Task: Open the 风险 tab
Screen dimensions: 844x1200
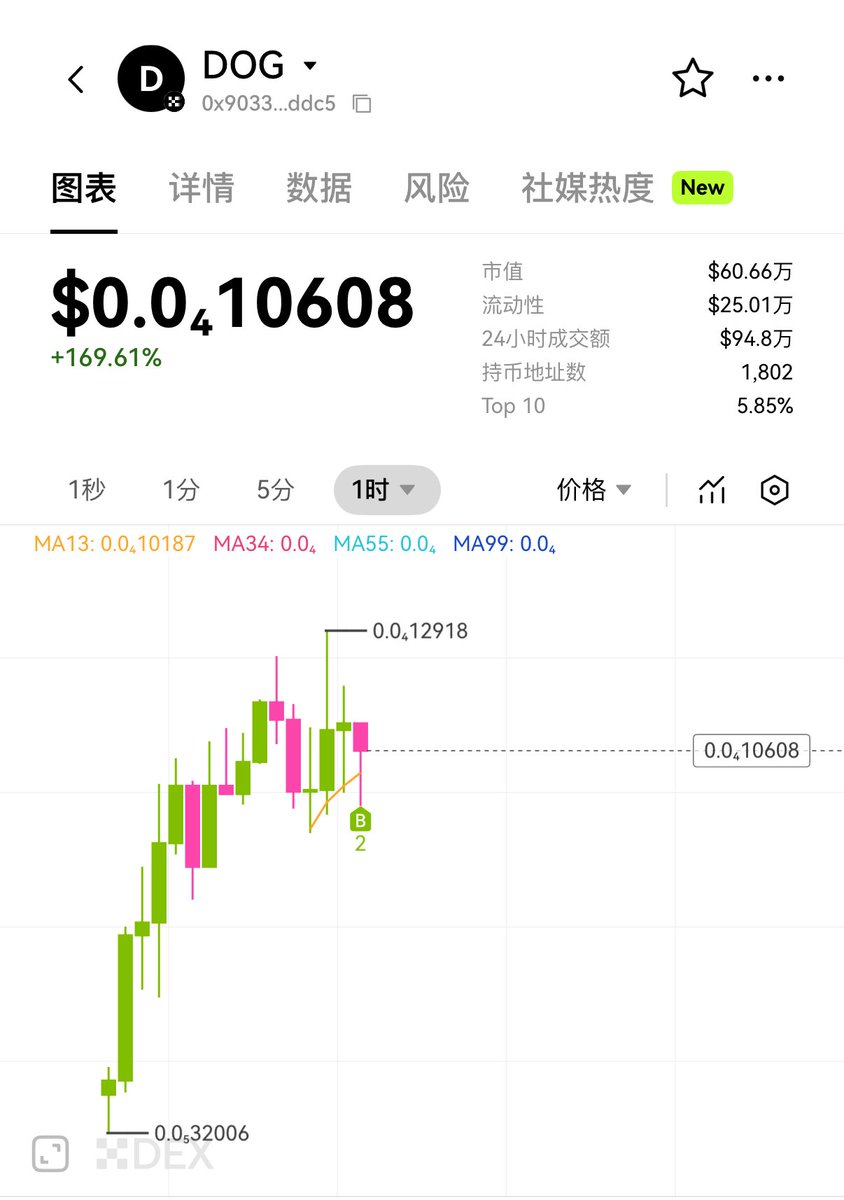Action: tap(437, 188)
